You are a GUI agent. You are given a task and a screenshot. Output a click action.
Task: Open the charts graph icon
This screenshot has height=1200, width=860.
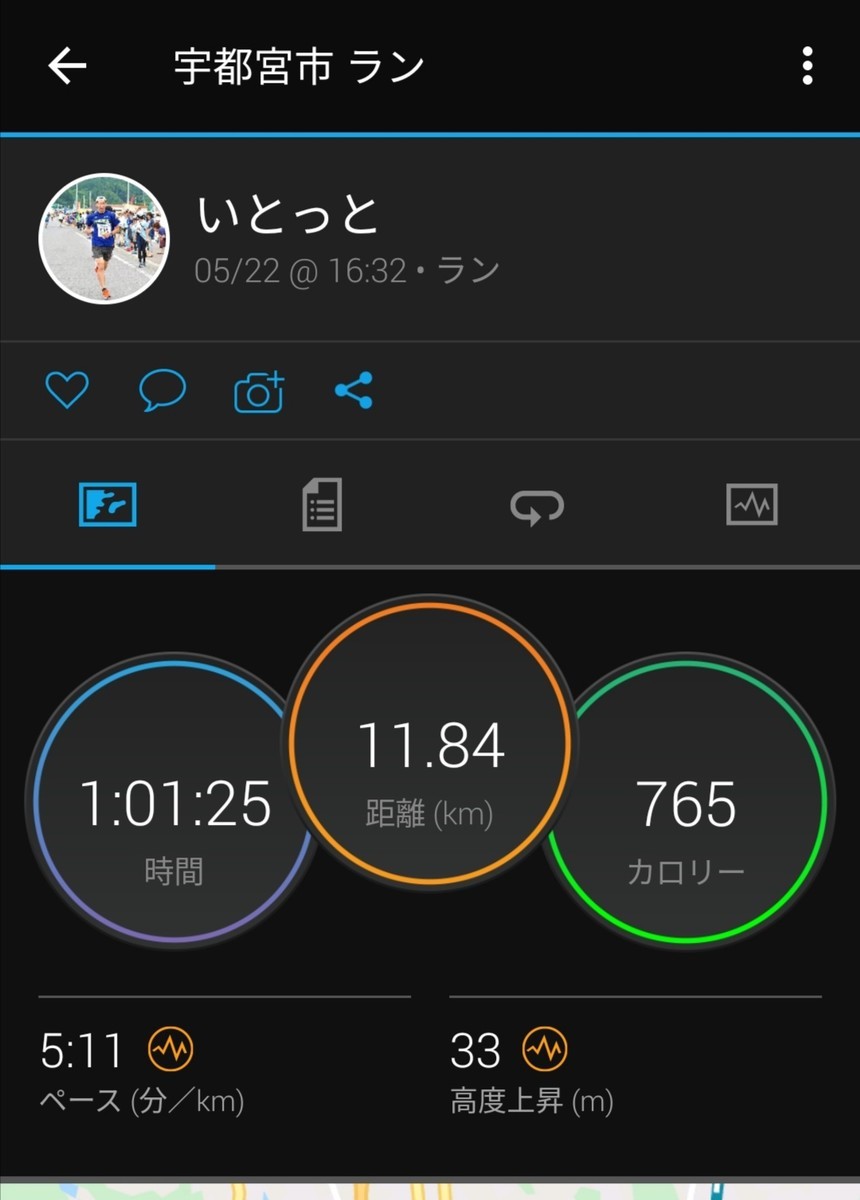[752, 505]
